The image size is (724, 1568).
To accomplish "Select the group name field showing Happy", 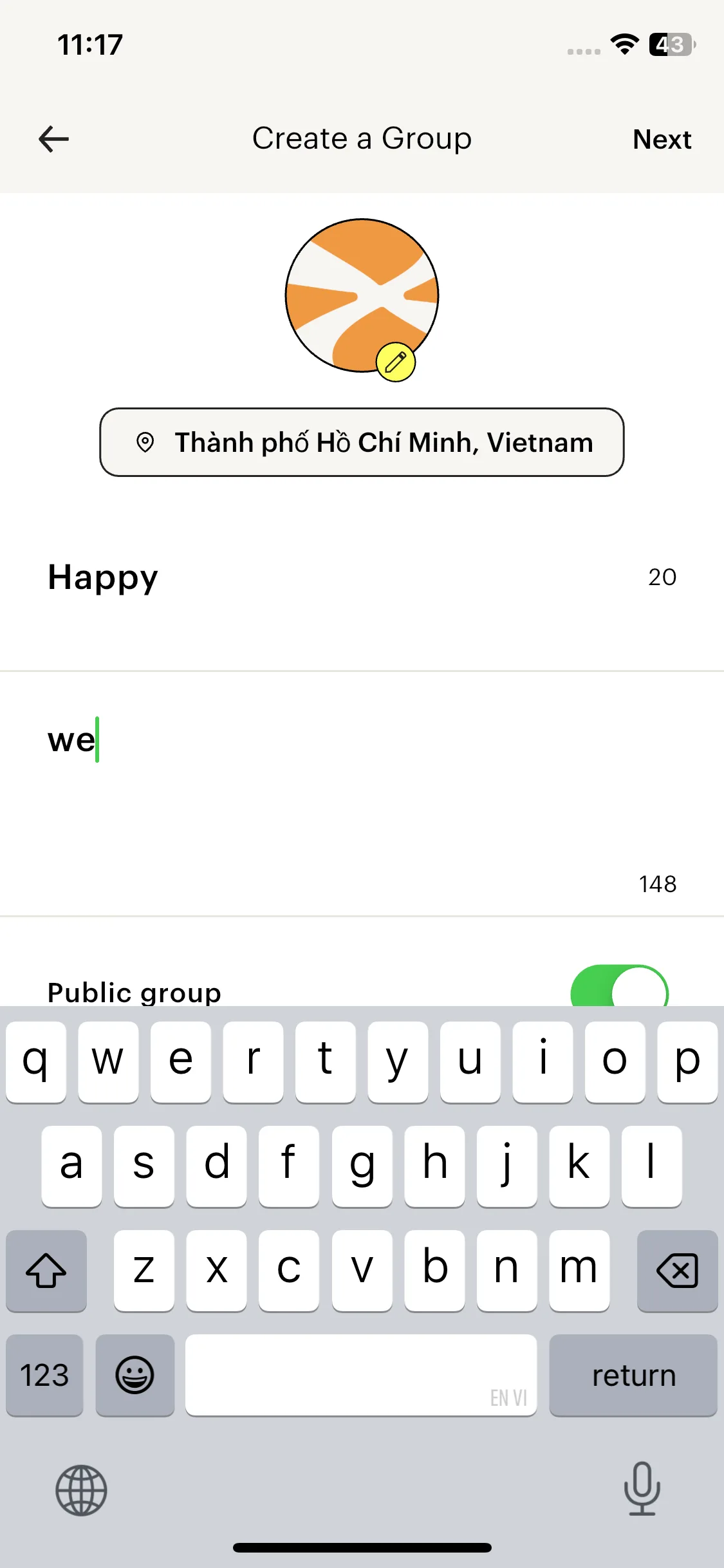I will coord(257,577).
